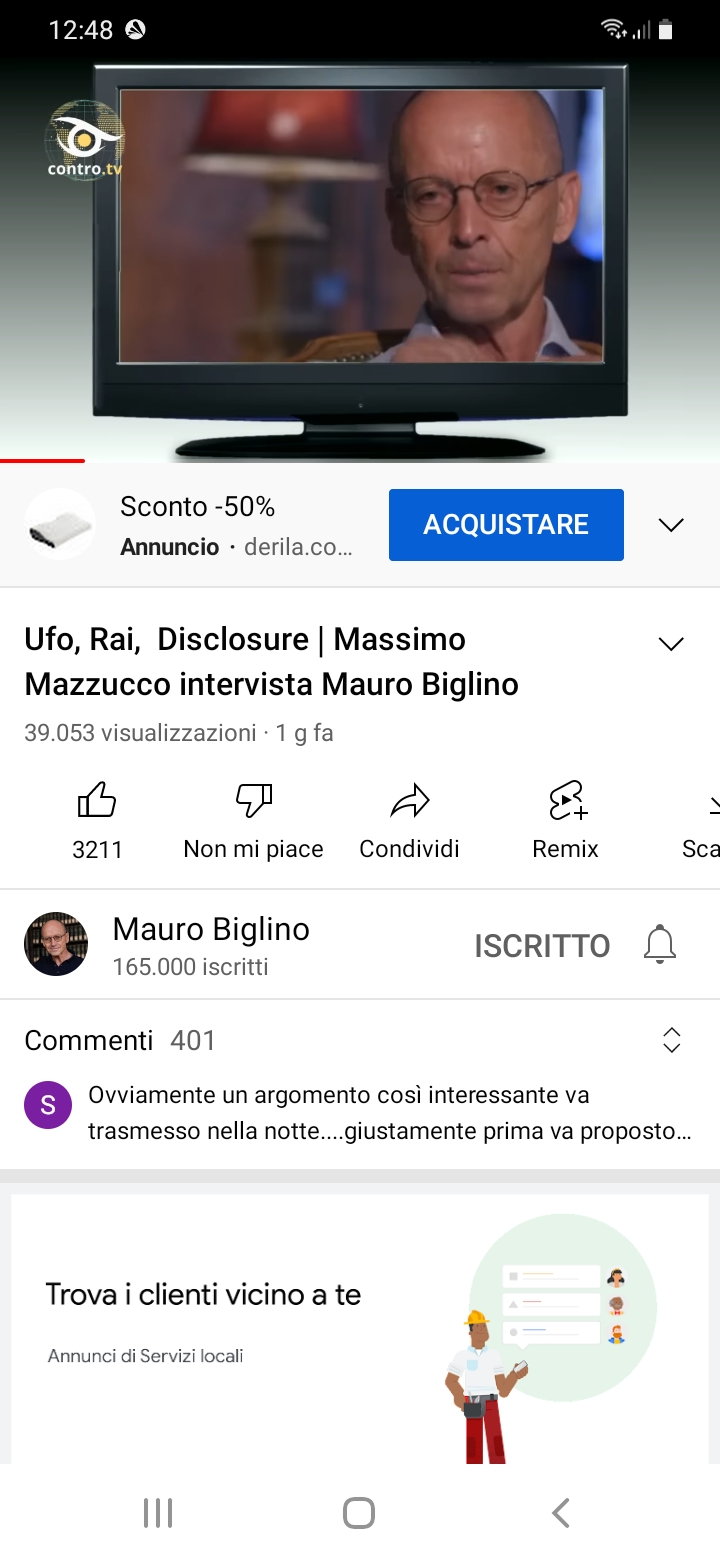Tap Non mi piace to dislike
The height and width of the screenshot is (1560, 720).
click(254, 822)
